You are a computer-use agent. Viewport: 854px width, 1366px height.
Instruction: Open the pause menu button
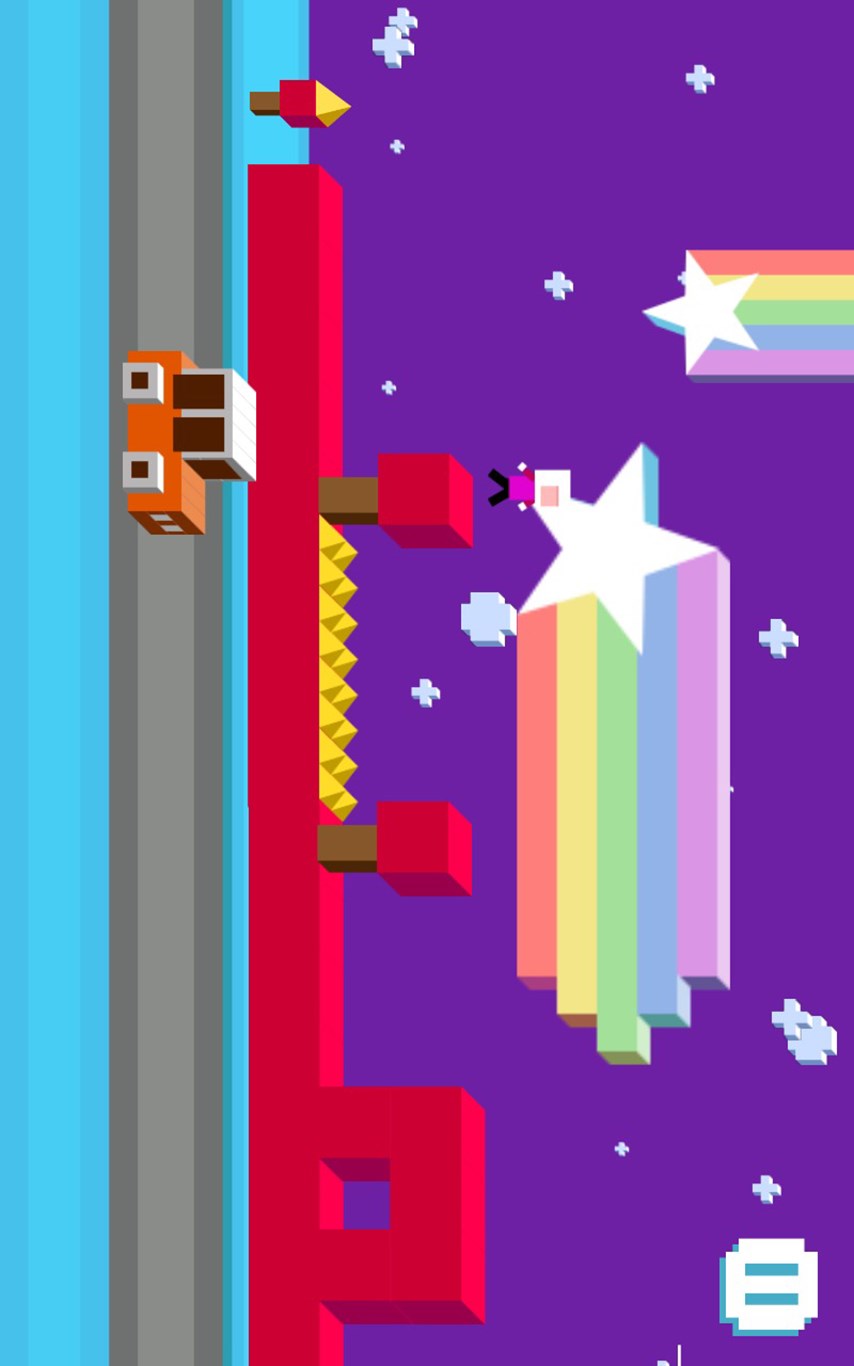point(770,1286)
